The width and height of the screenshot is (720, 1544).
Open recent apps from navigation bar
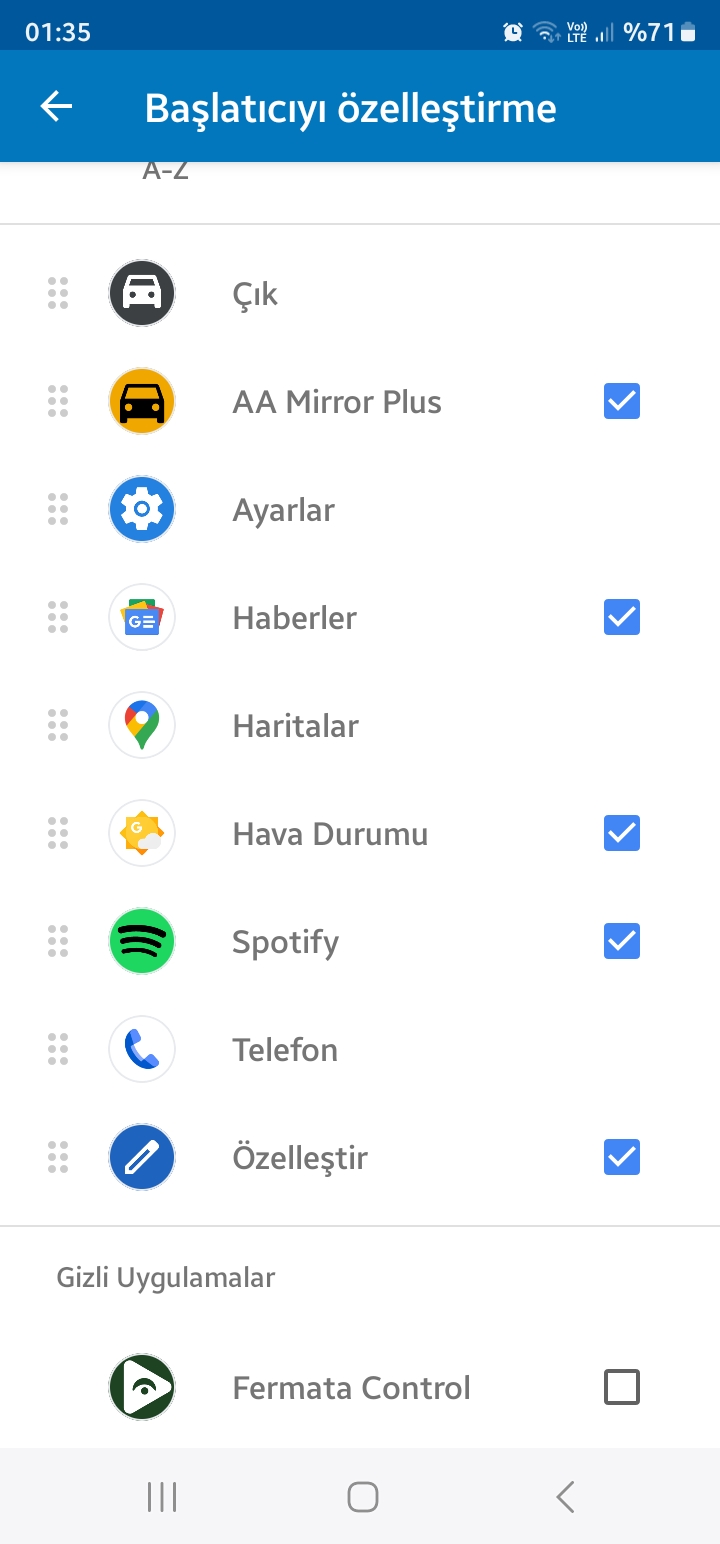162,1497
